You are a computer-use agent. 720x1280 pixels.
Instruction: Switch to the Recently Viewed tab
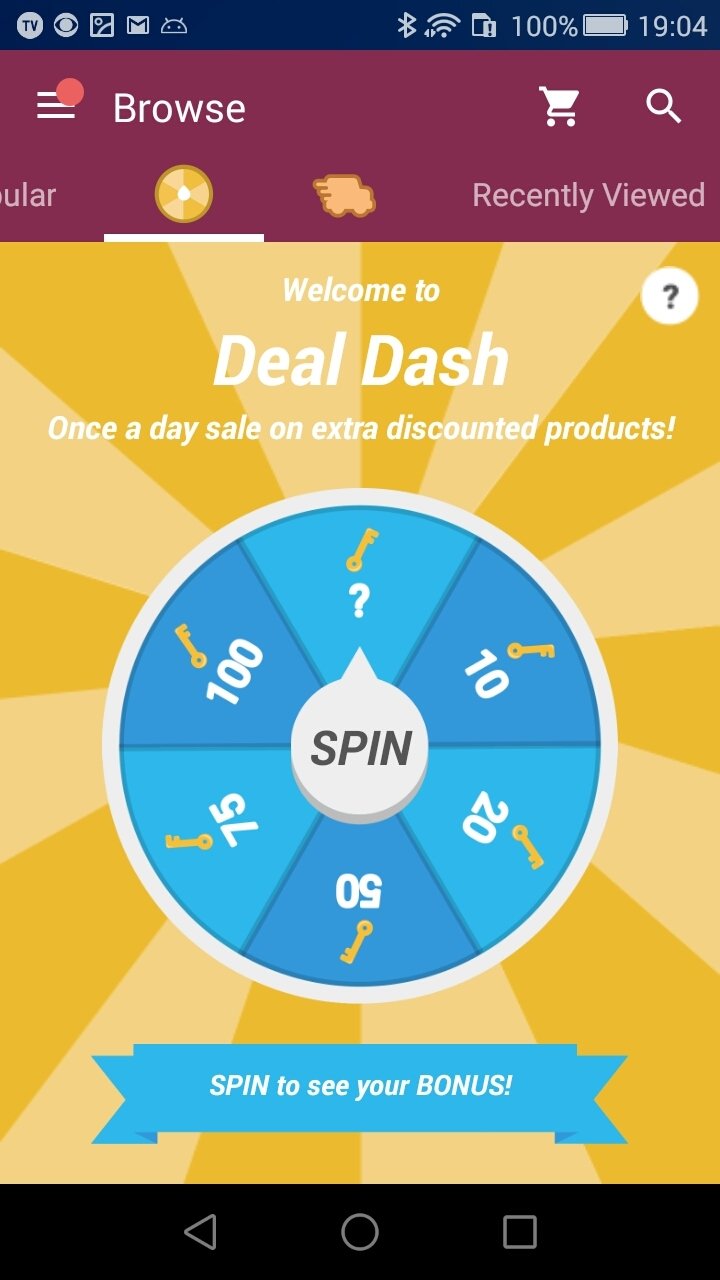[588, 195]
